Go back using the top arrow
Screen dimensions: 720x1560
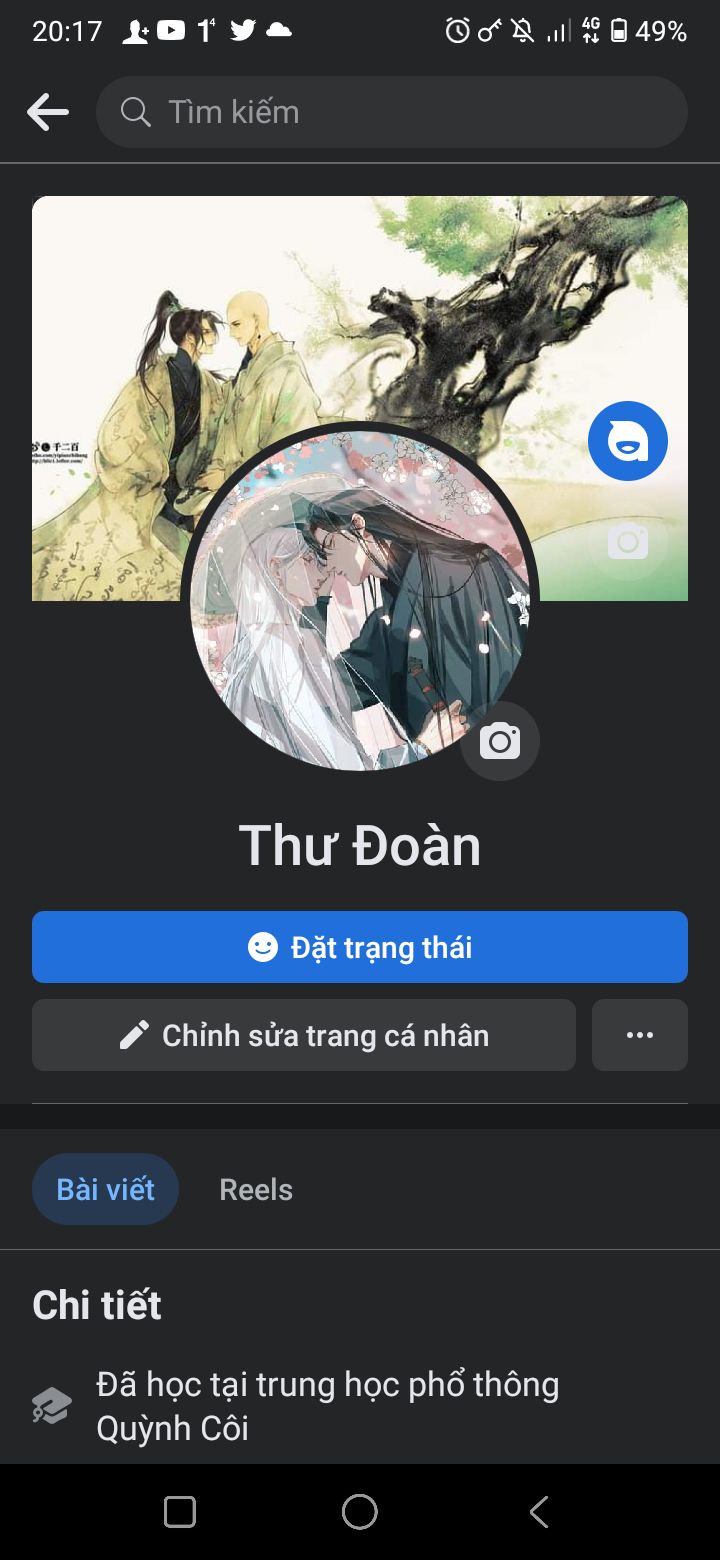point(48,112)
